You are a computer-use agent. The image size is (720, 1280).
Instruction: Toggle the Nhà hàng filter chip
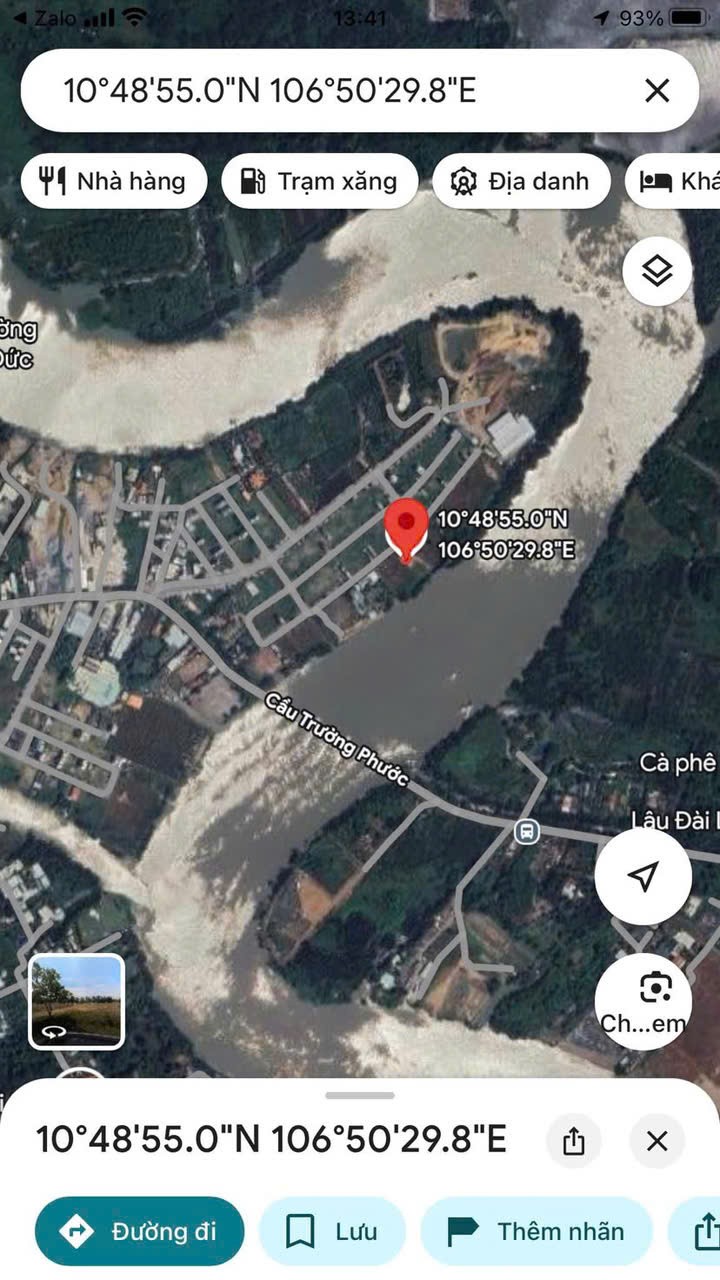(113, 180)
